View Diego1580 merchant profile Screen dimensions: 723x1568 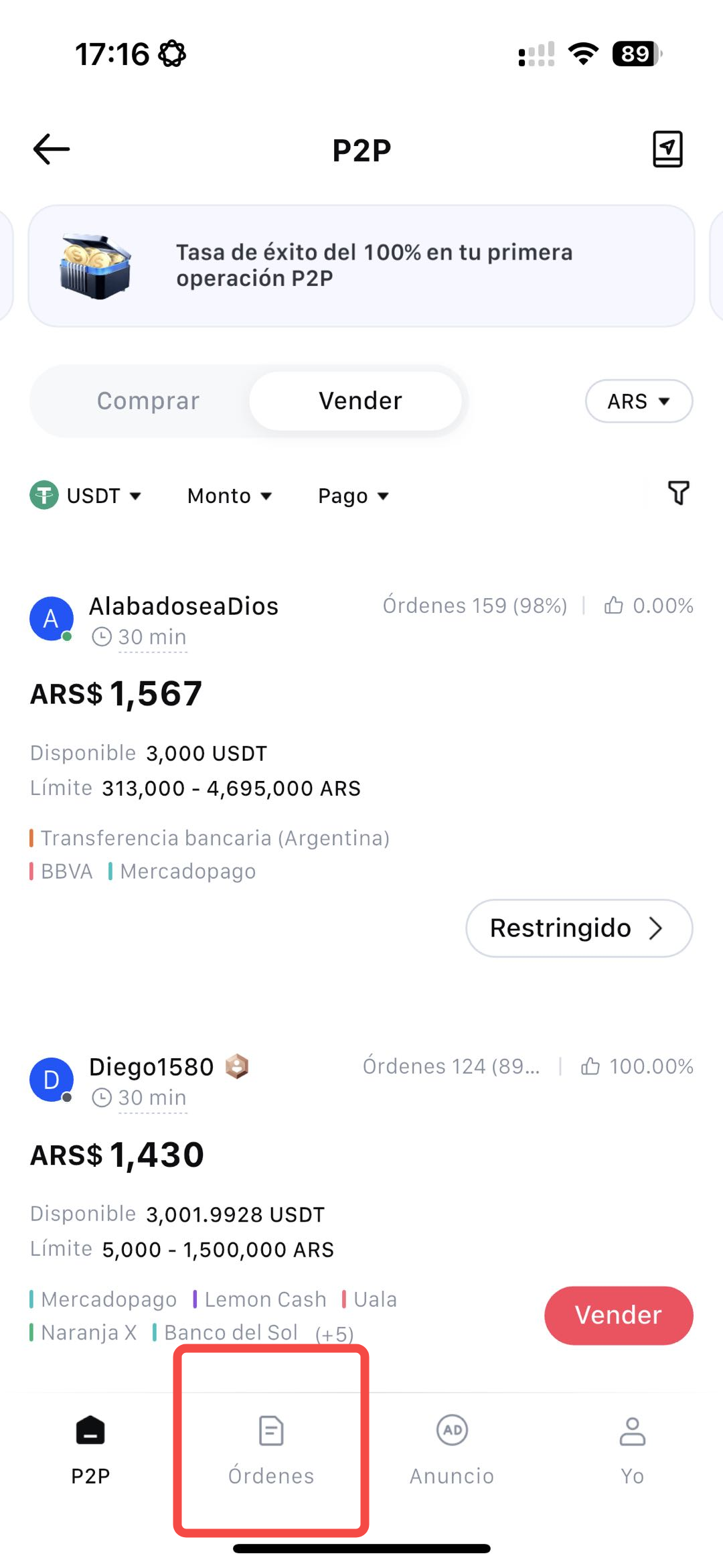151,1067
